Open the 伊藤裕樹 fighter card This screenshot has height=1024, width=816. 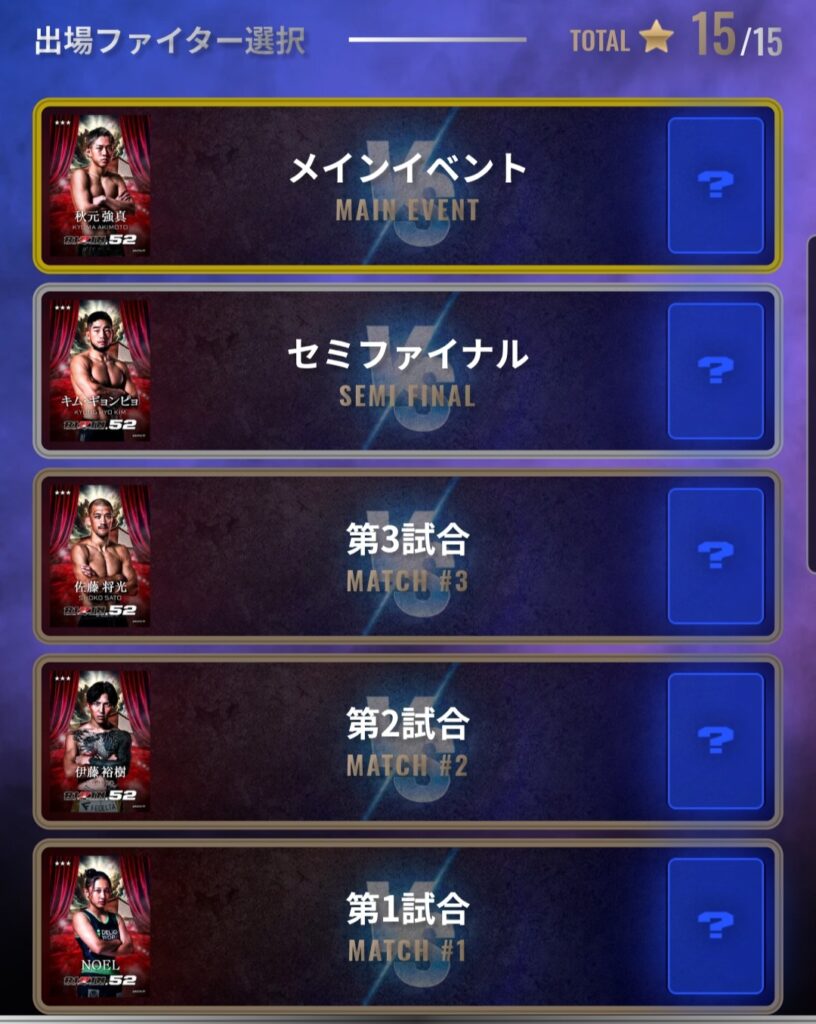click(100, 741)
